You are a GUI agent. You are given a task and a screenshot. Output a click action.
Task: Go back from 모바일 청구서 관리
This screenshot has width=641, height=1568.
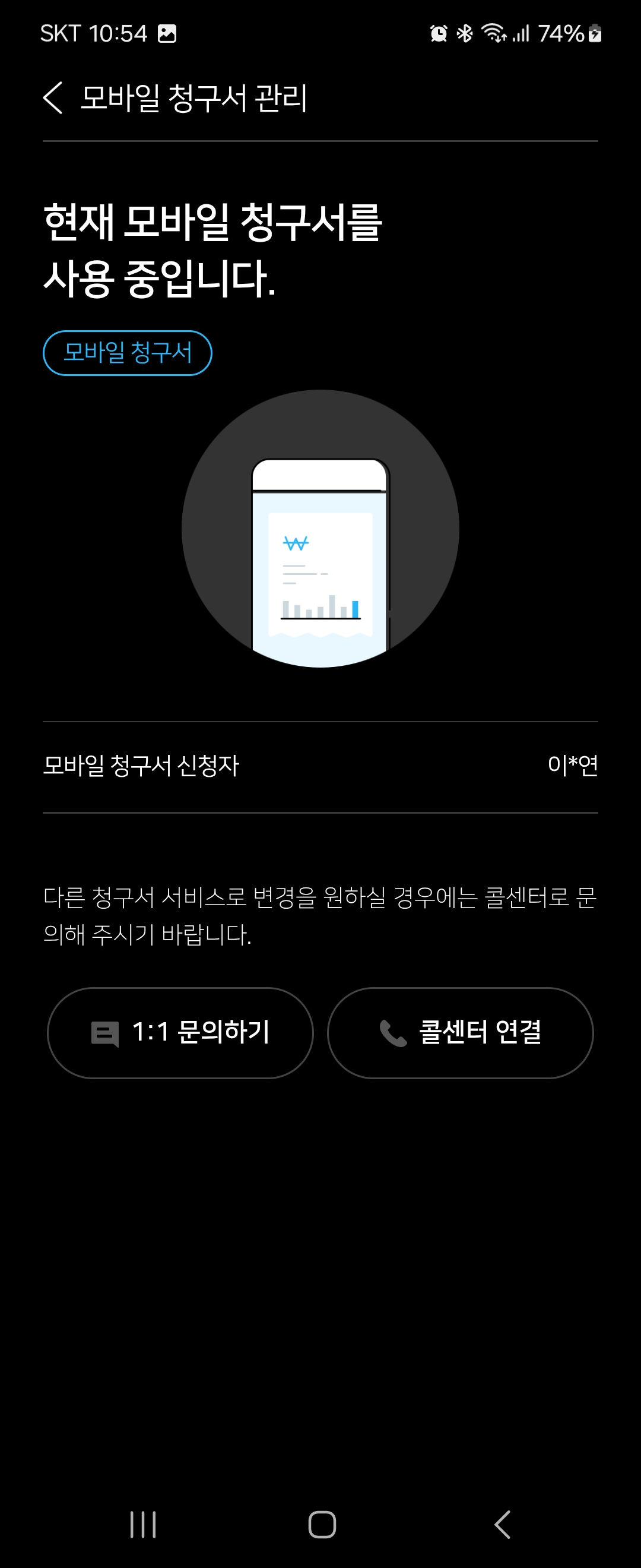53,98
